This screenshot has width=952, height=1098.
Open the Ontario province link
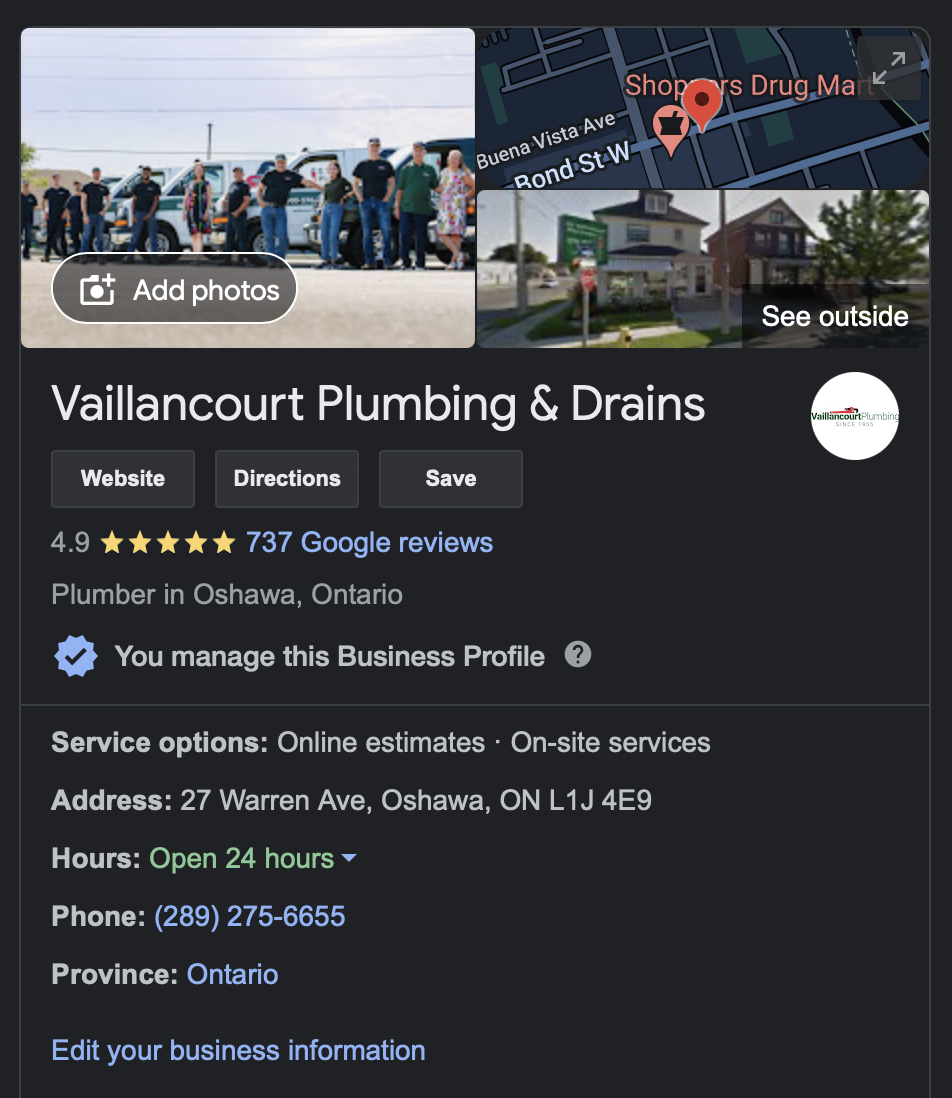tap(232, 974)
